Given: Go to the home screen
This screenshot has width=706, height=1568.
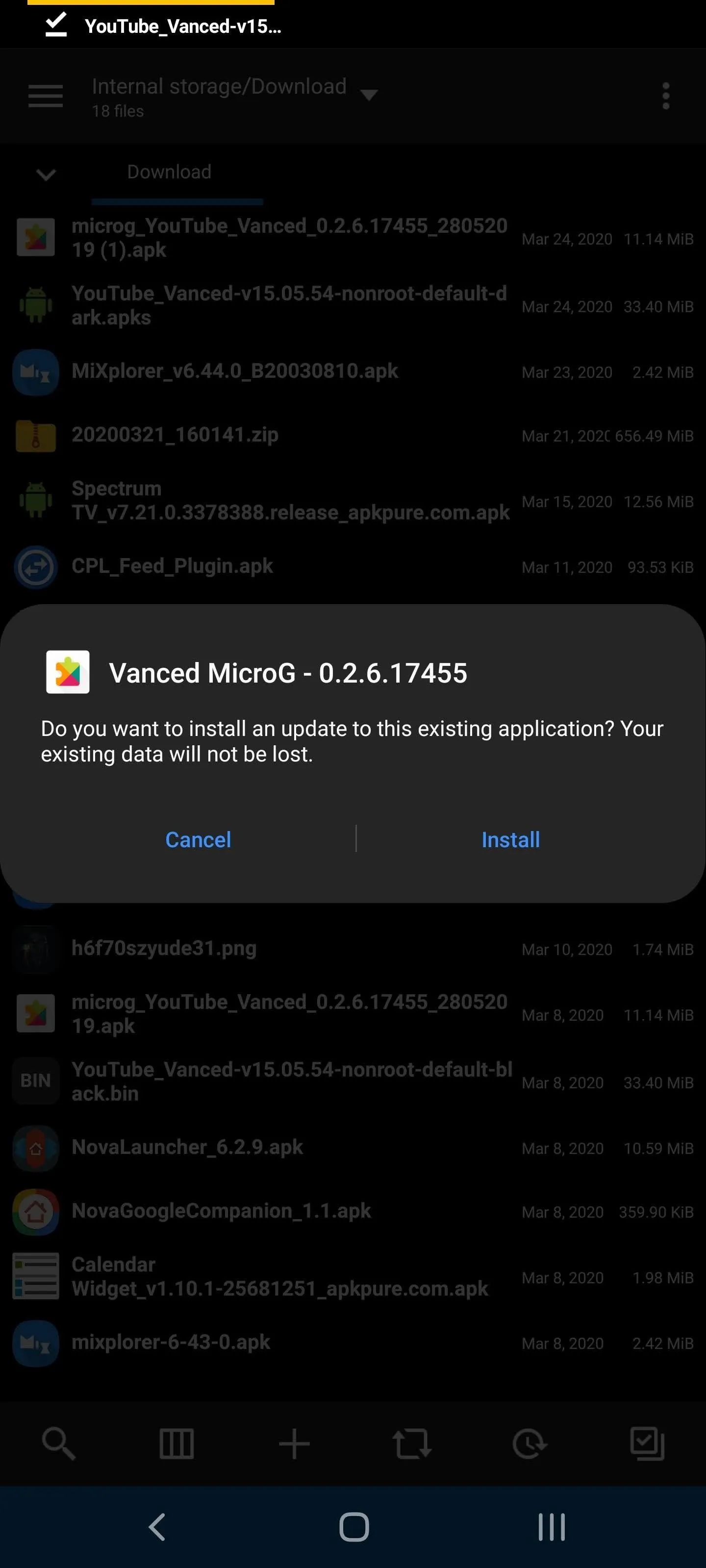Looking at the screenshot, I should 354,1527.
